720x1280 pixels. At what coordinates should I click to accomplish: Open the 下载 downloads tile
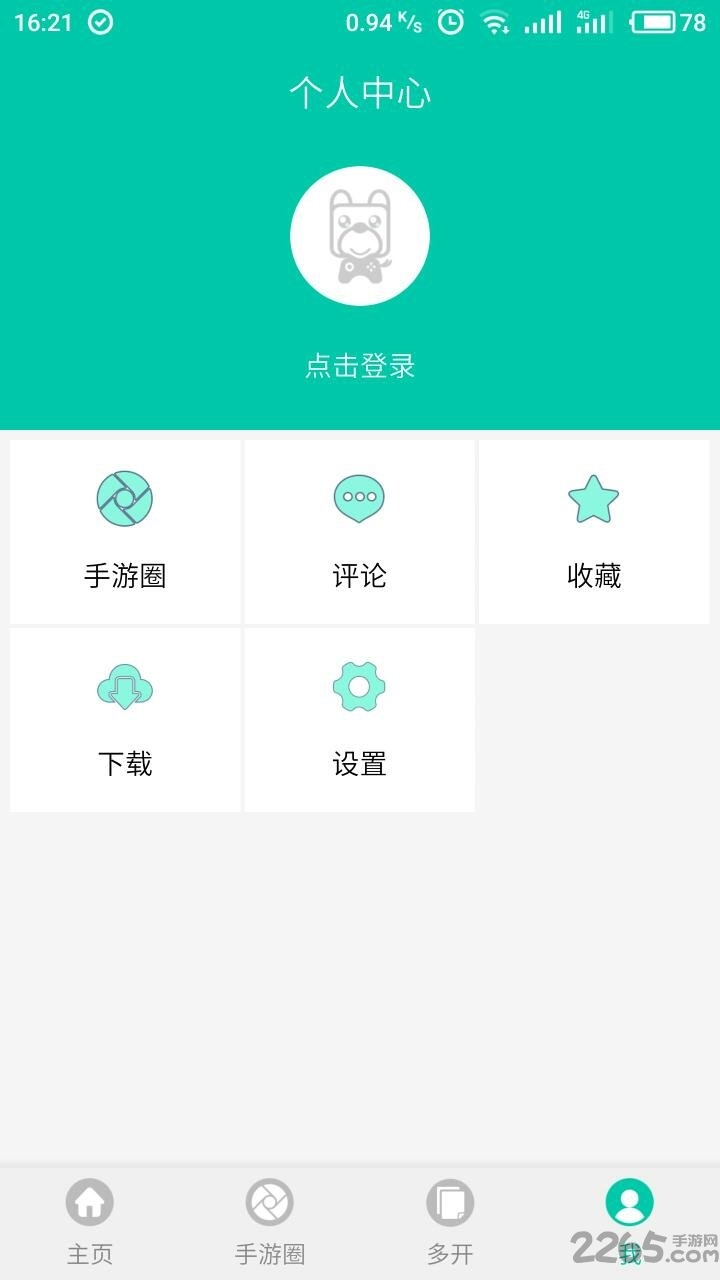point(125,720)
